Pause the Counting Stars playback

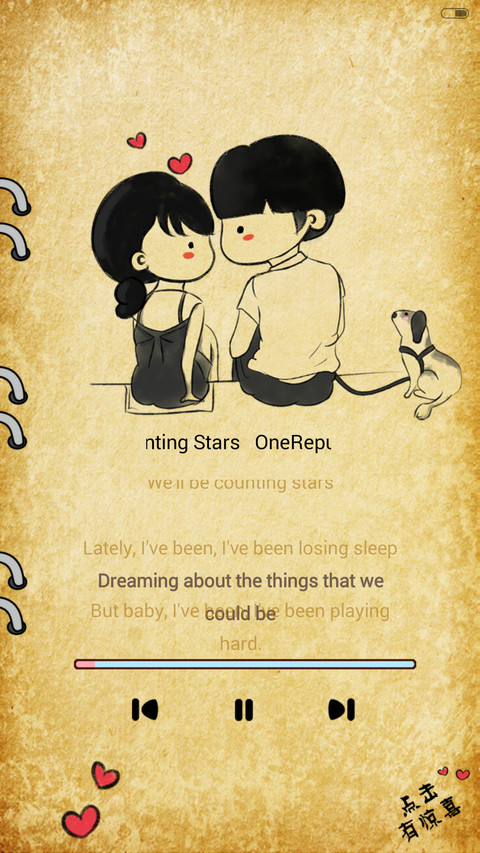click(244, 710)
